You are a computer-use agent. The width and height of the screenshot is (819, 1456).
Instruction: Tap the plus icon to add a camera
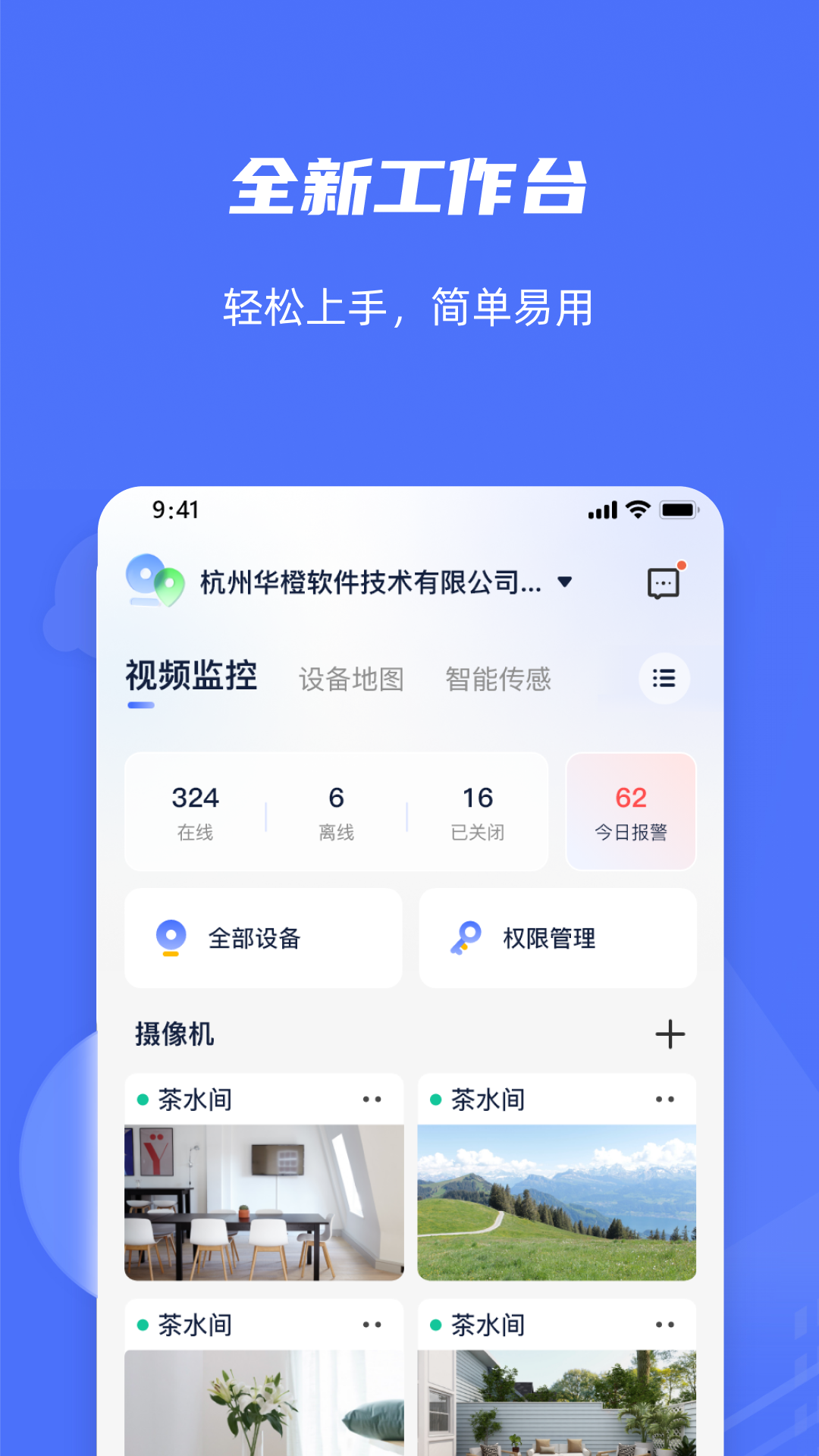click(669, 1034)
